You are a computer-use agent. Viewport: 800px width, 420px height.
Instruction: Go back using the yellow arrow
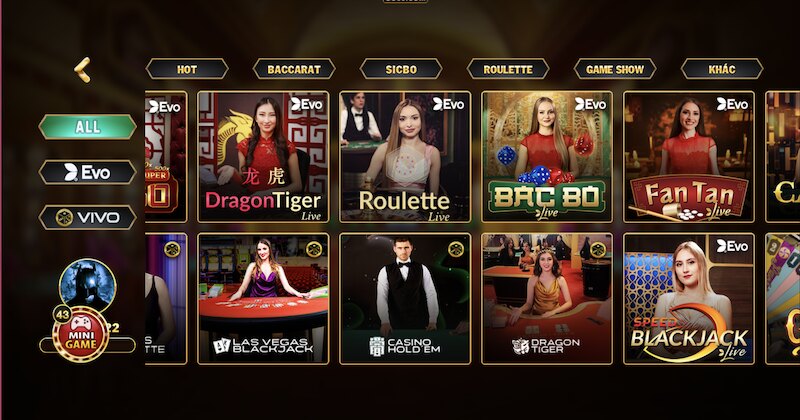point(82,69)
